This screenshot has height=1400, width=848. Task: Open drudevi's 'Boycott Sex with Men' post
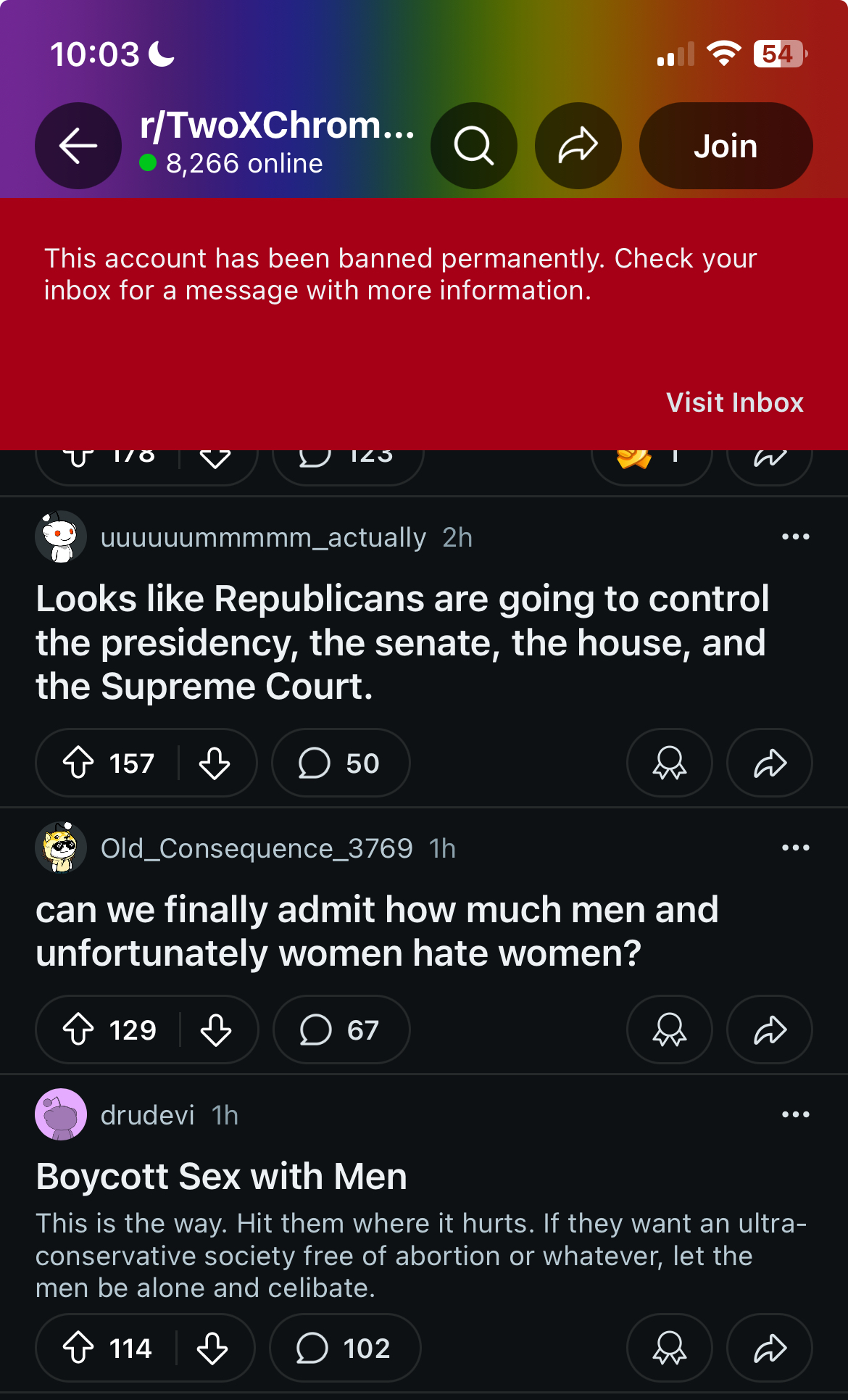(x=221, y=1176)
